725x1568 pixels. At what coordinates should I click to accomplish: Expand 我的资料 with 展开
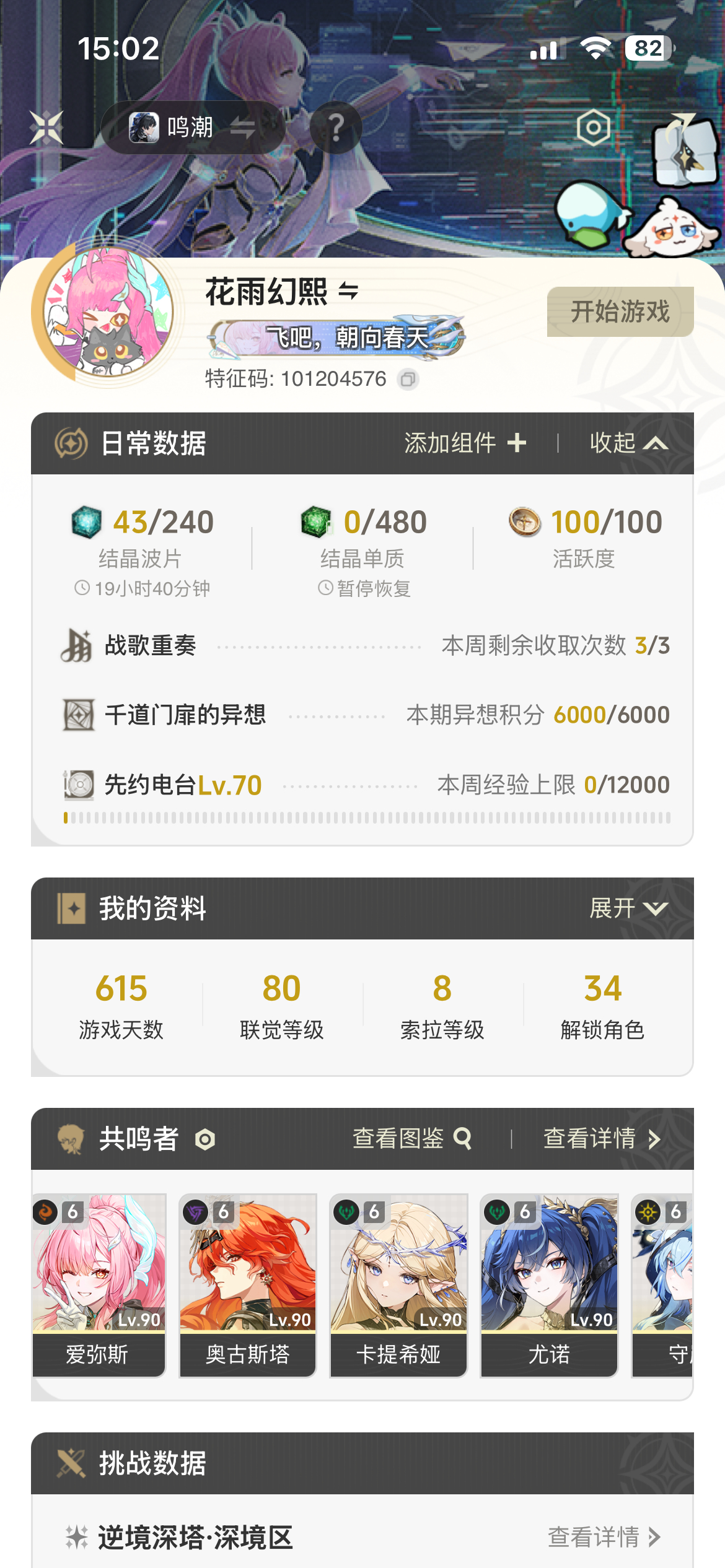point(628,908)
